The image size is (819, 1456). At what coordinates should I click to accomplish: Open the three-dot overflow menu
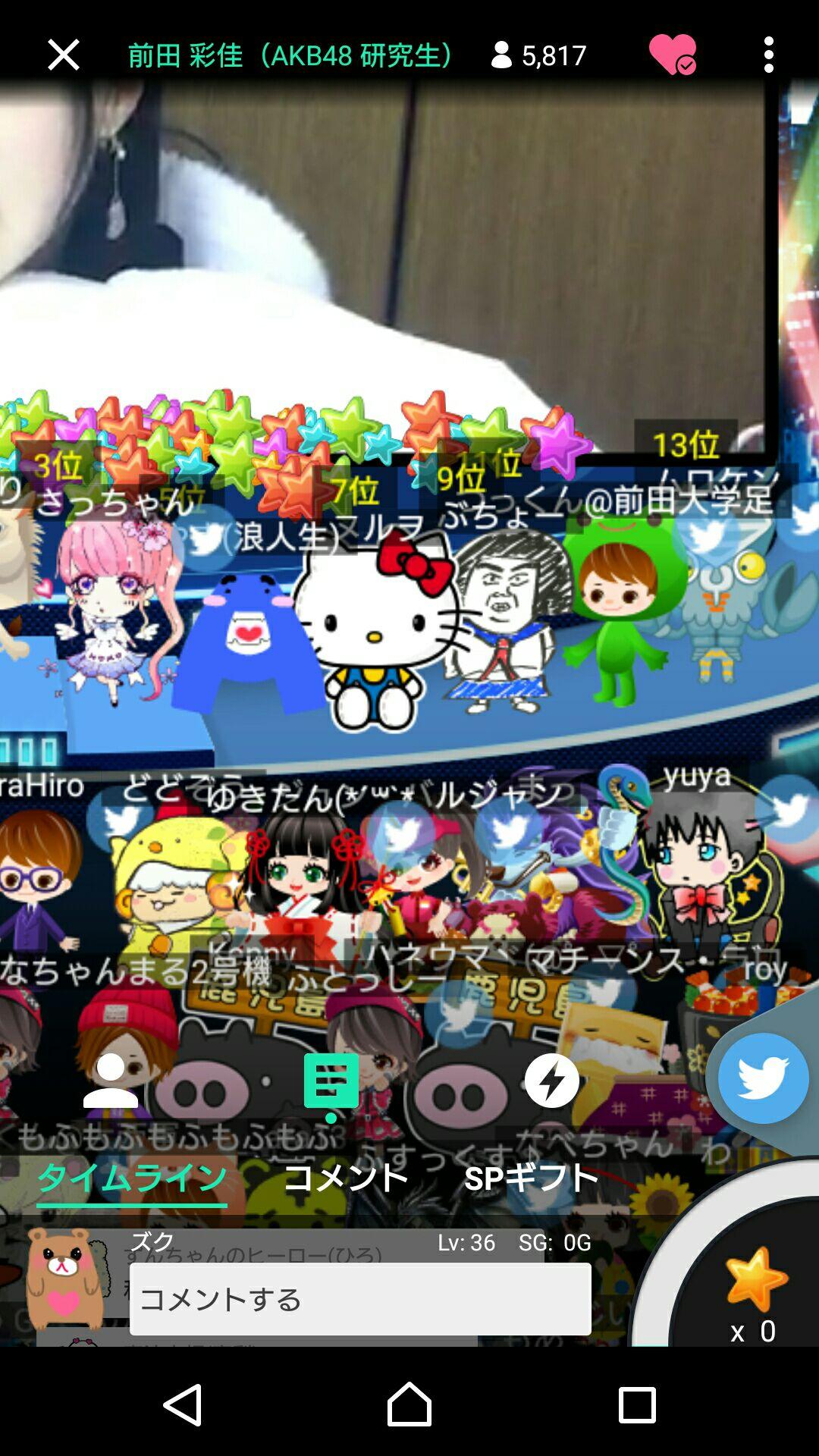coord(768,55)
